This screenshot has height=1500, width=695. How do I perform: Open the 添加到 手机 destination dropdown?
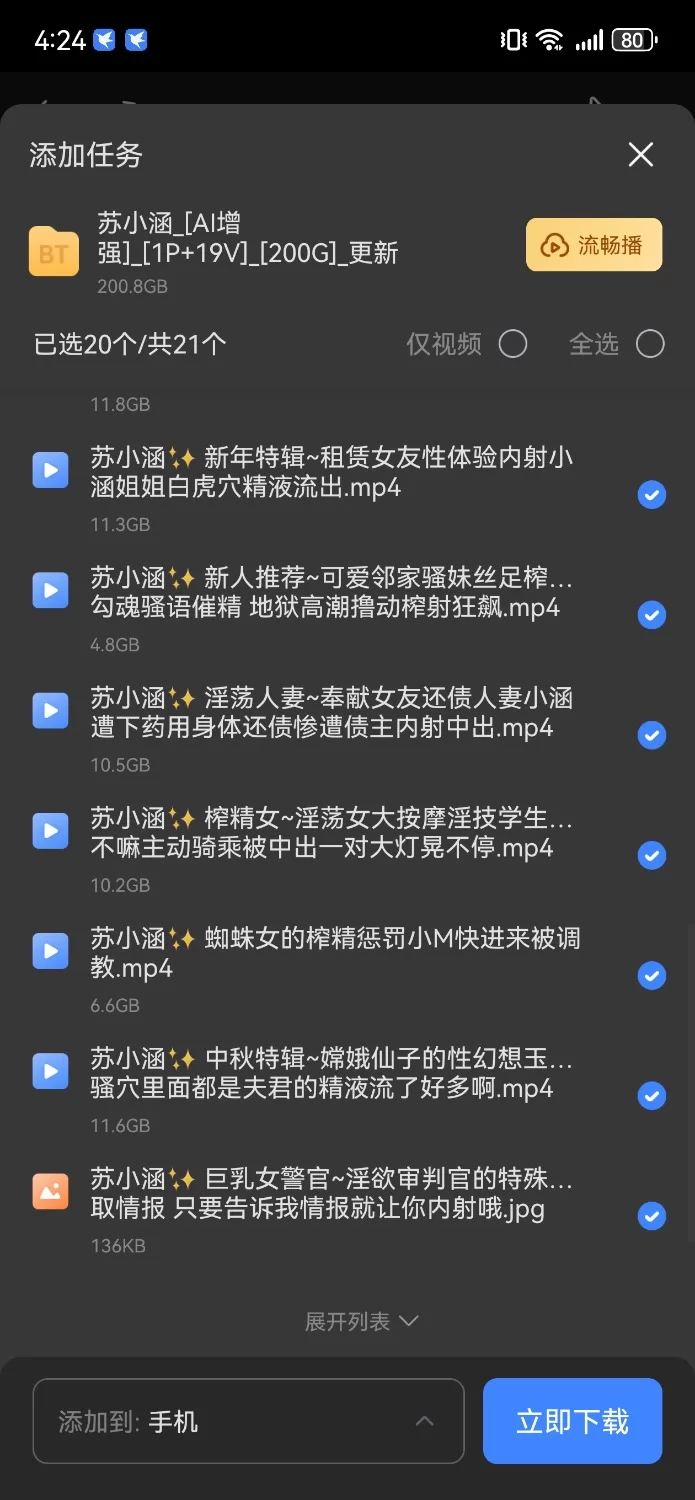(248, 1421)
